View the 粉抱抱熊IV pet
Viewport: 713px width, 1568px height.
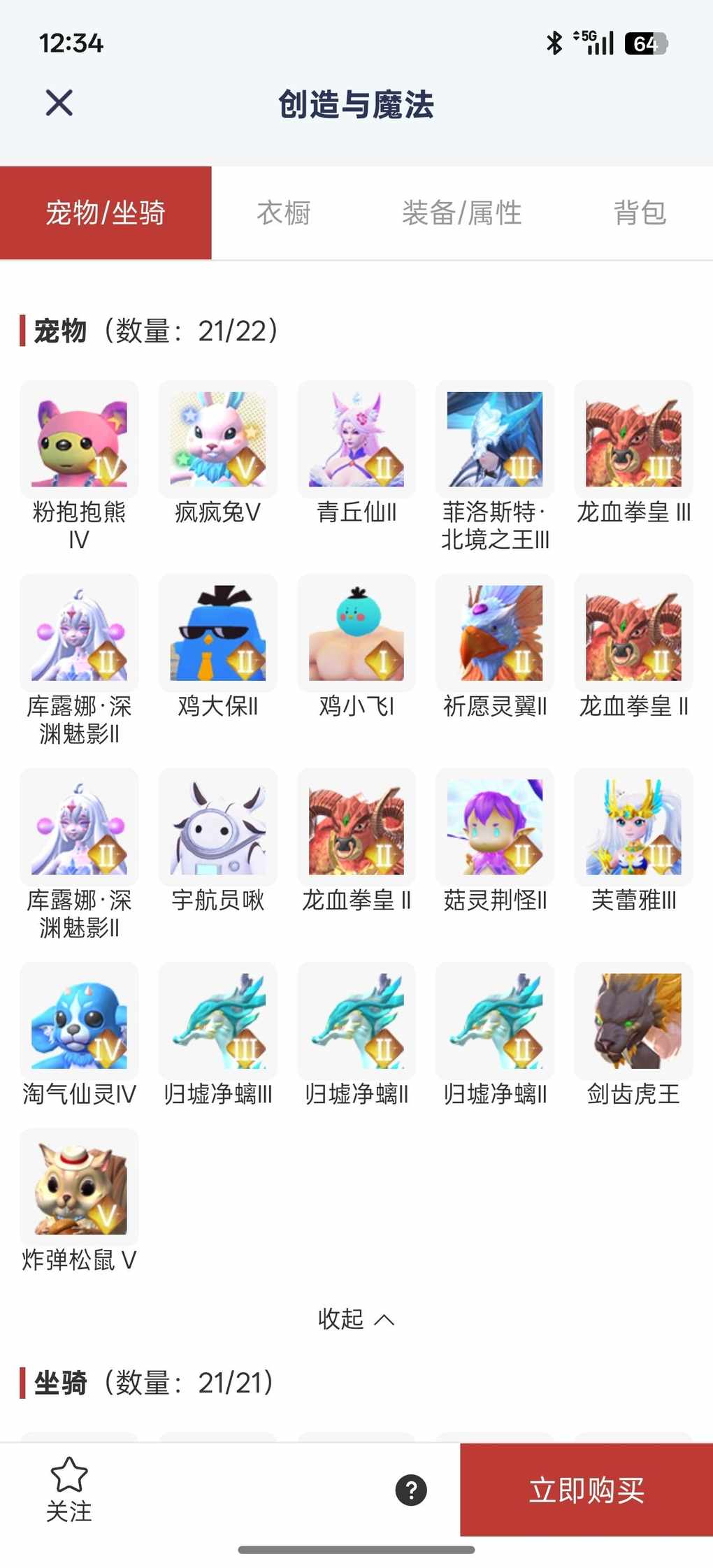click(79, 440)
